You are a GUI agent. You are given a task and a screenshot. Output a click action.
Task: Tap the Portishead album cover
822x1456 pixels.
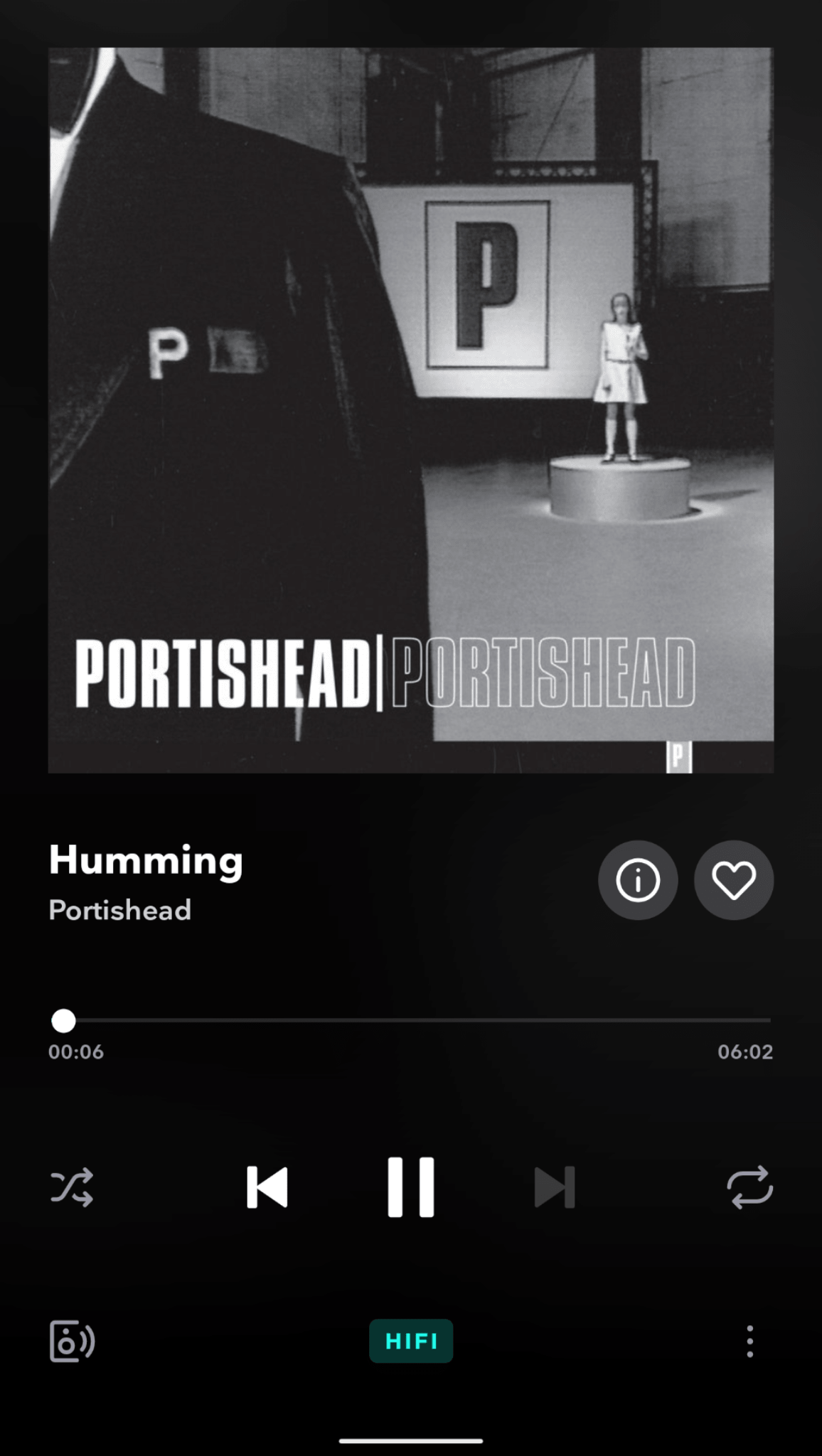(x=411, y=410)
